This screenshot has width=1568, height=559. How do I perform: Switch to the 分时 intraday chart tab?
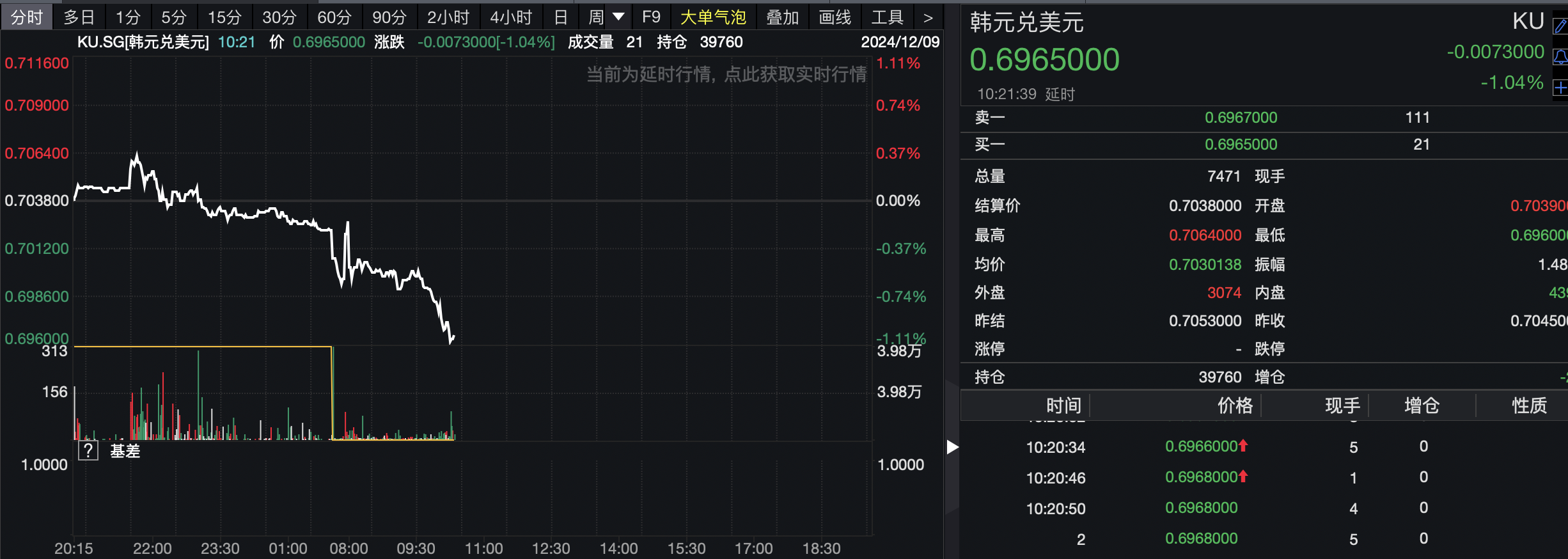tap(27, 17)
